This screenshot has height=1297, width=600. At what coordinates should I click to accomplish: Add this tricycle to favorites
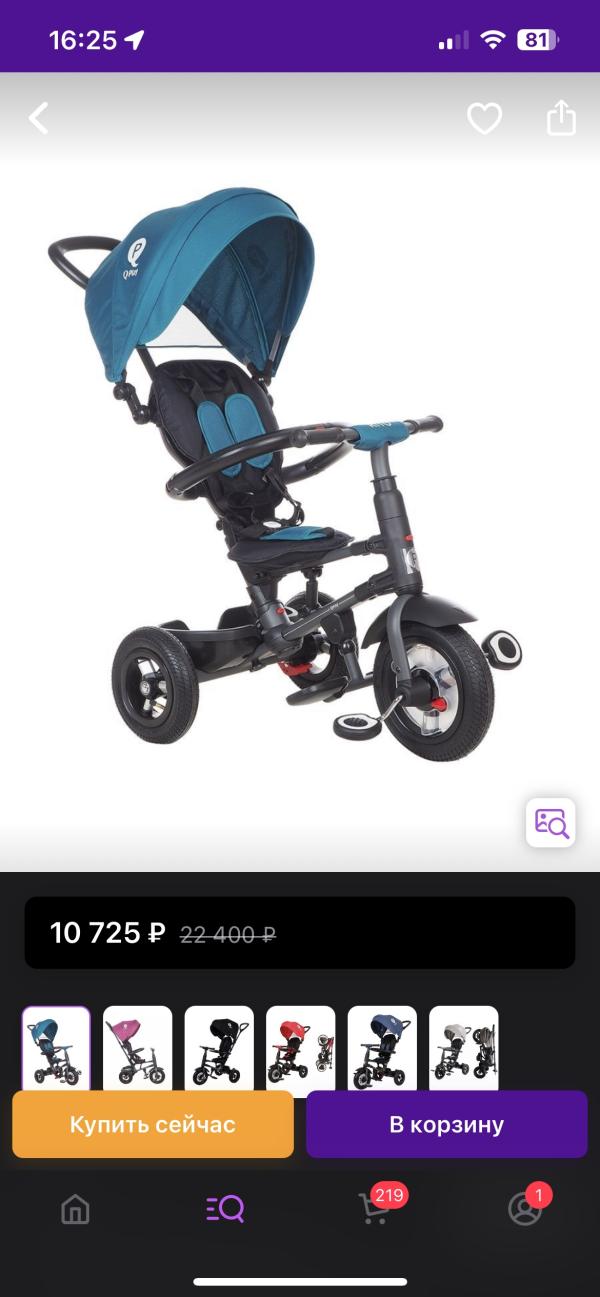484,119
